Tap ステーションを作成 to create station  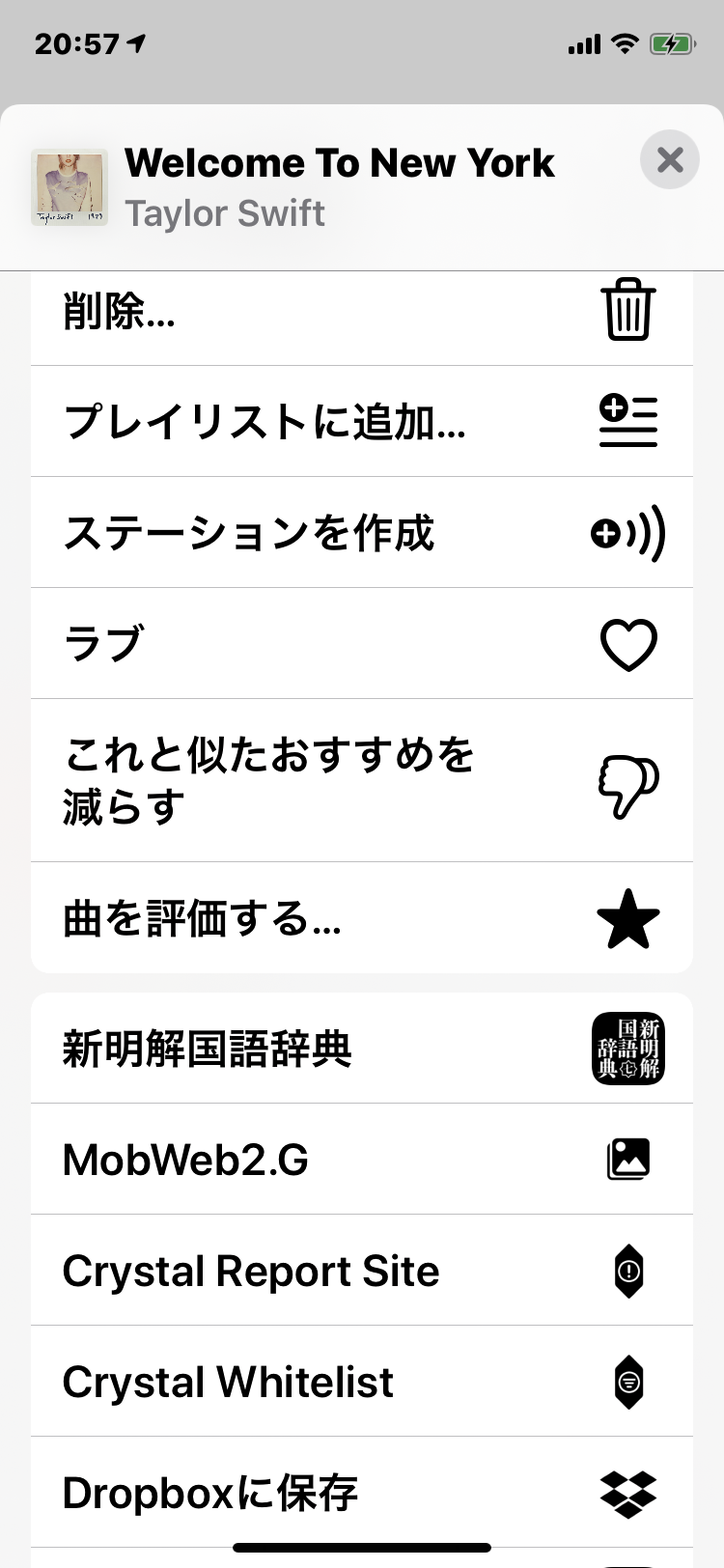click(x=362, y=533)
